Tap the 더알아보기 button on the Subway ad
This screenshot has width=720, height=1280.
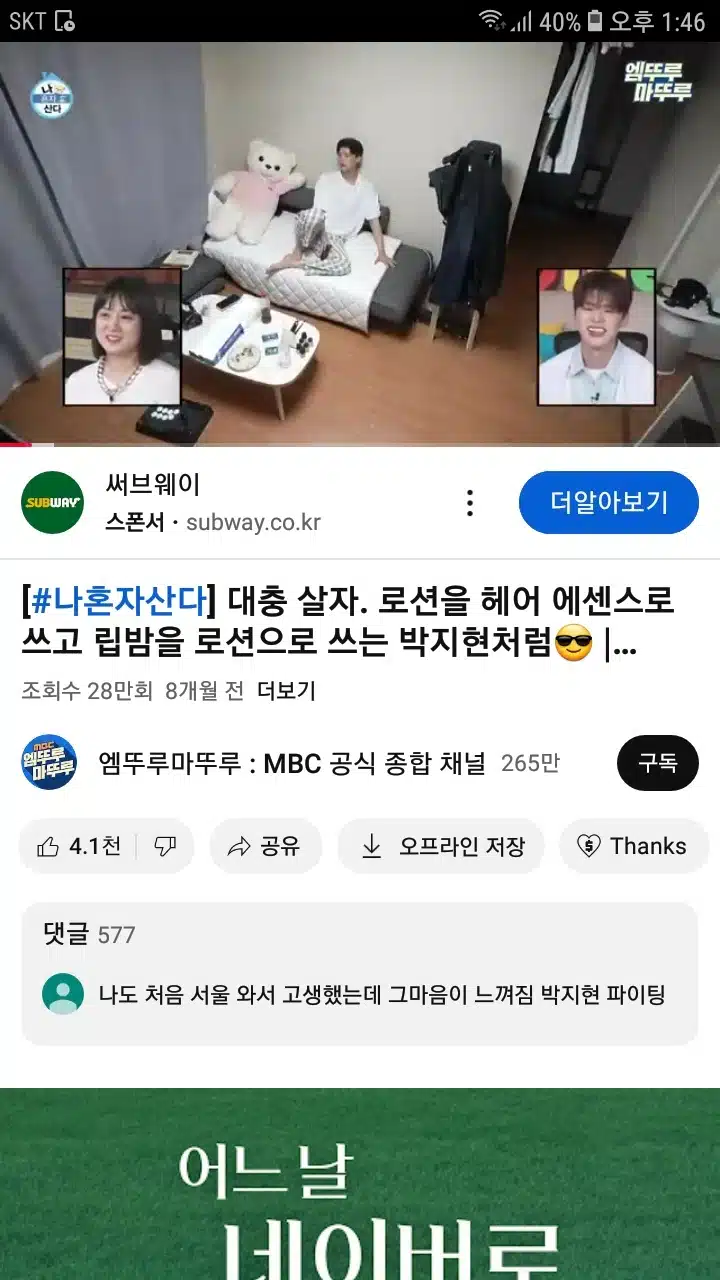point(608,502)
